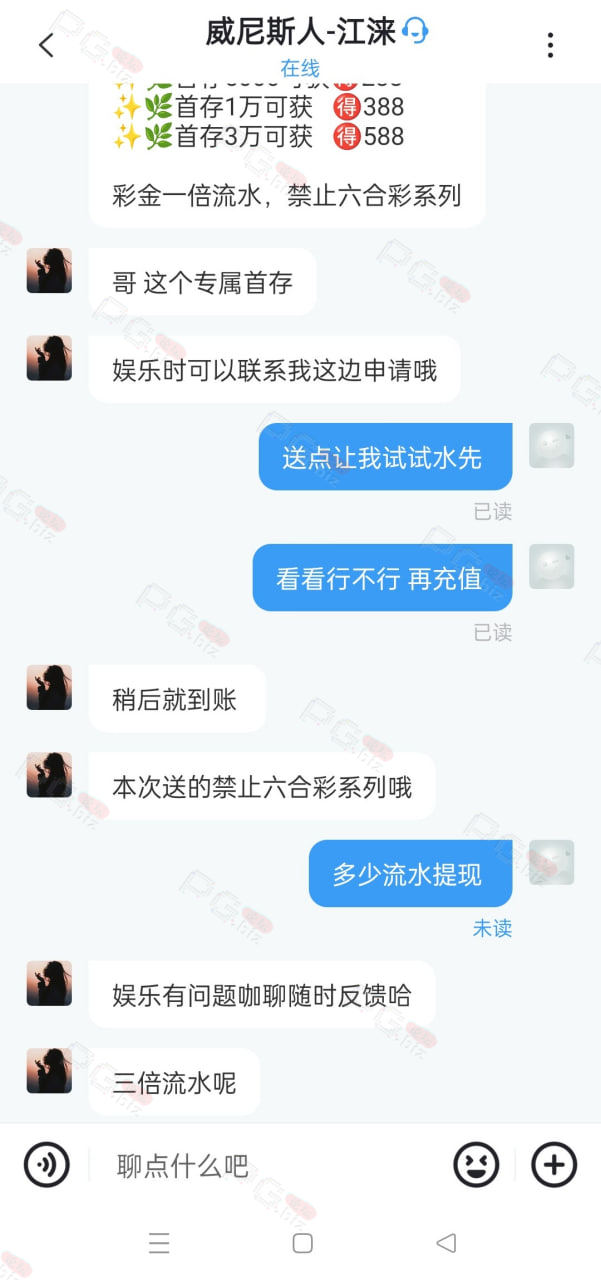601x1280 pixels.
Task: Tap the system back triangle button
Action: [446, 1243]
